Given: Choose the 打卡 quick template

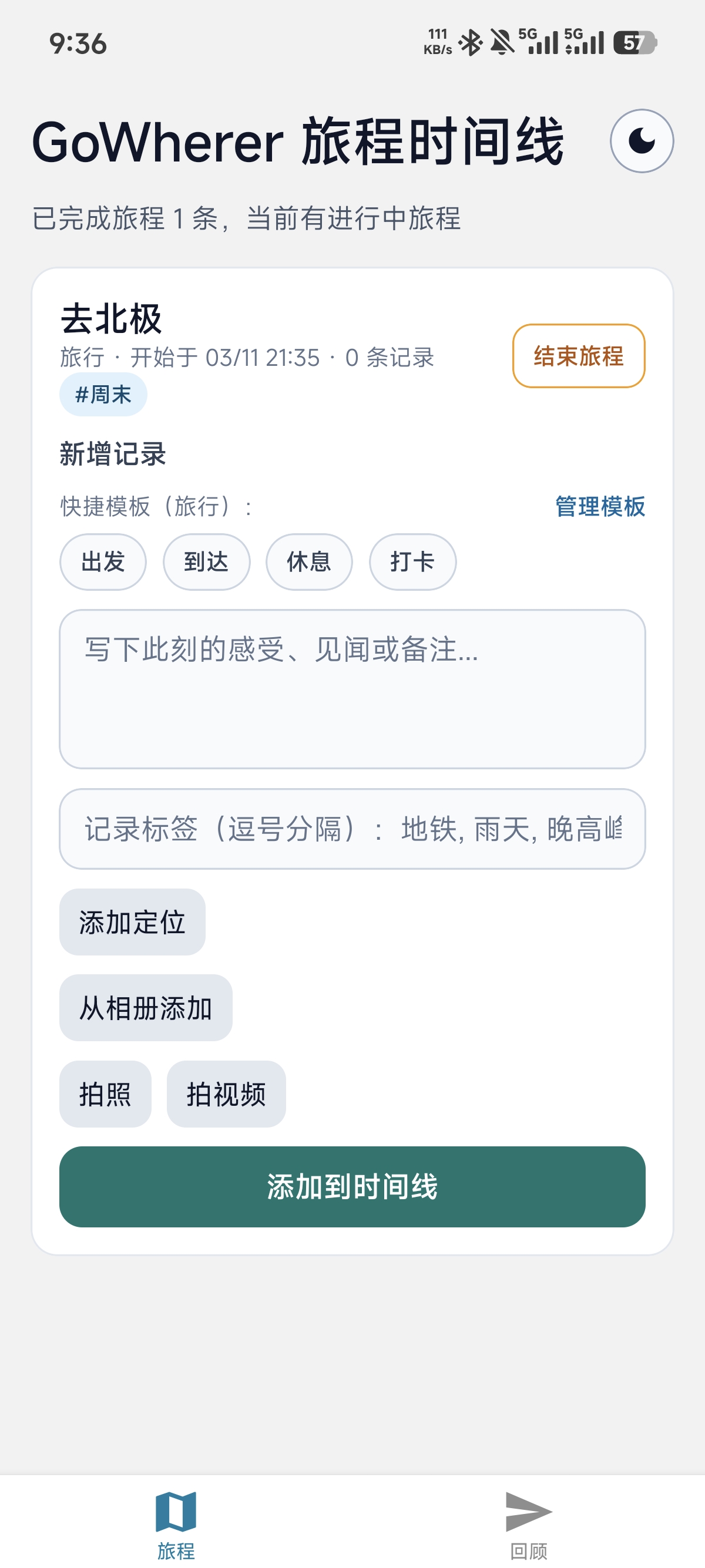Looking at the screenshot, I should click(x=412, y=562).
